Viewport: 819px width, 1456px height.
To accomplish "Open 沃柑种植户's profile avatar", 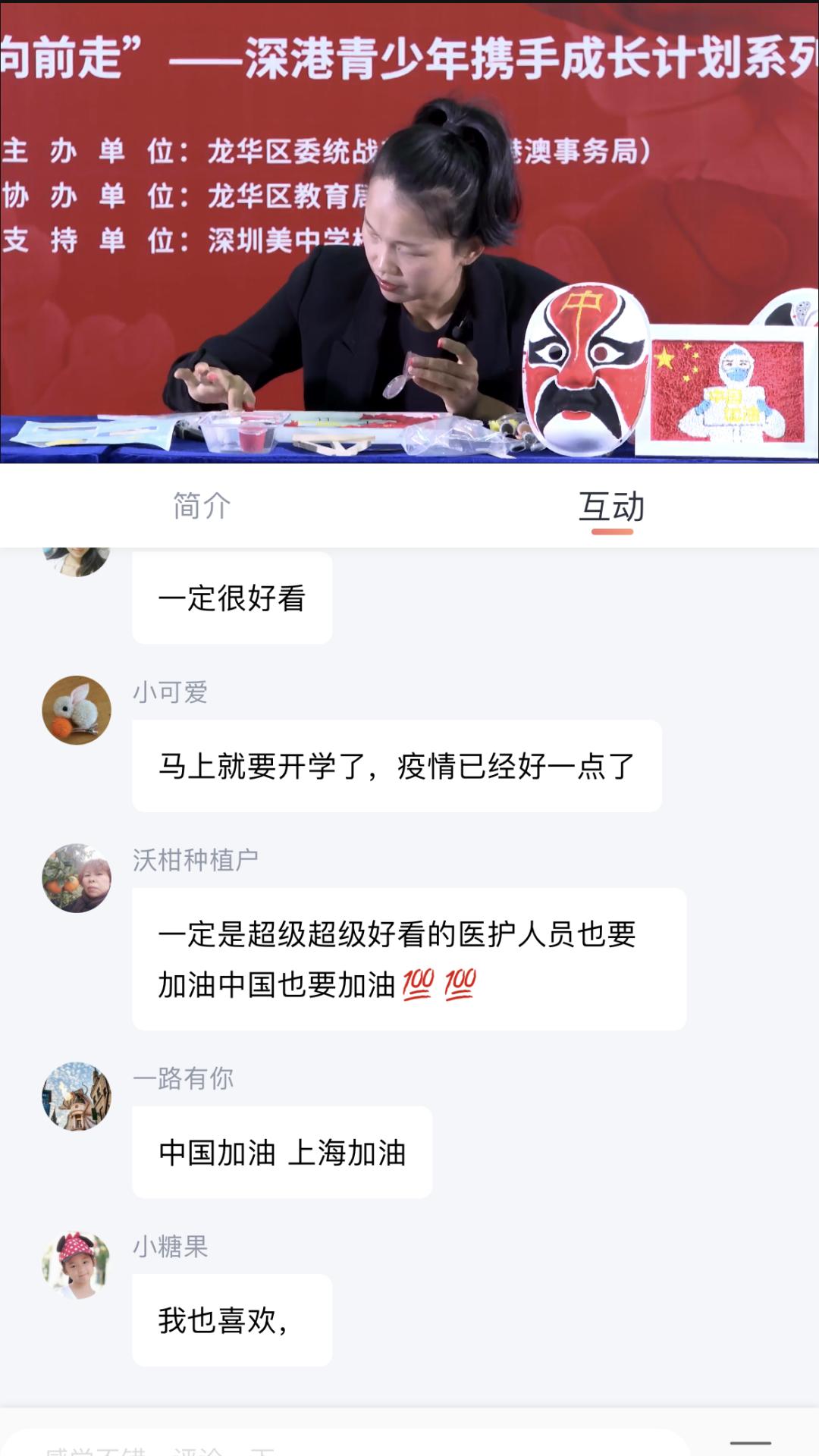I will pyautogui.click(x=77, y=878).
